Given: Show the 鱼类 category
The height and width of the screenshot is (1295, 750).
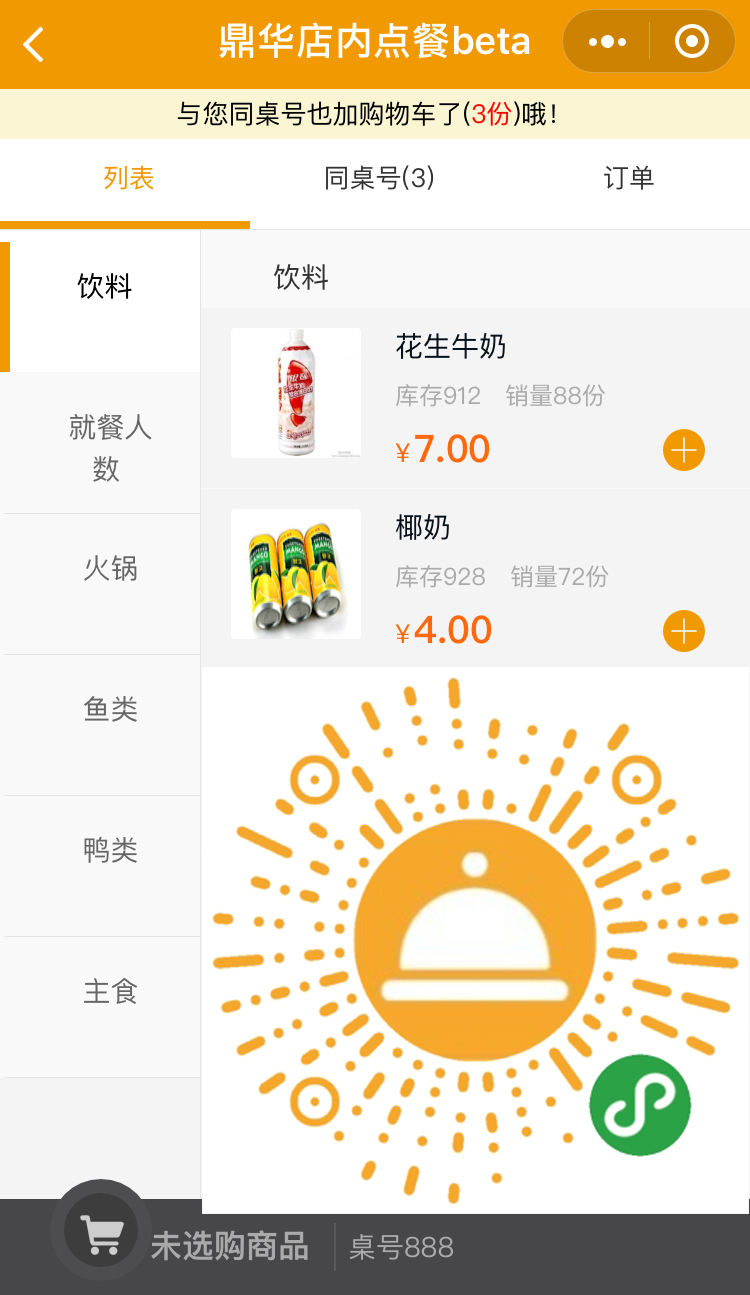Looking at the screenshot, I should click(110, 710).
